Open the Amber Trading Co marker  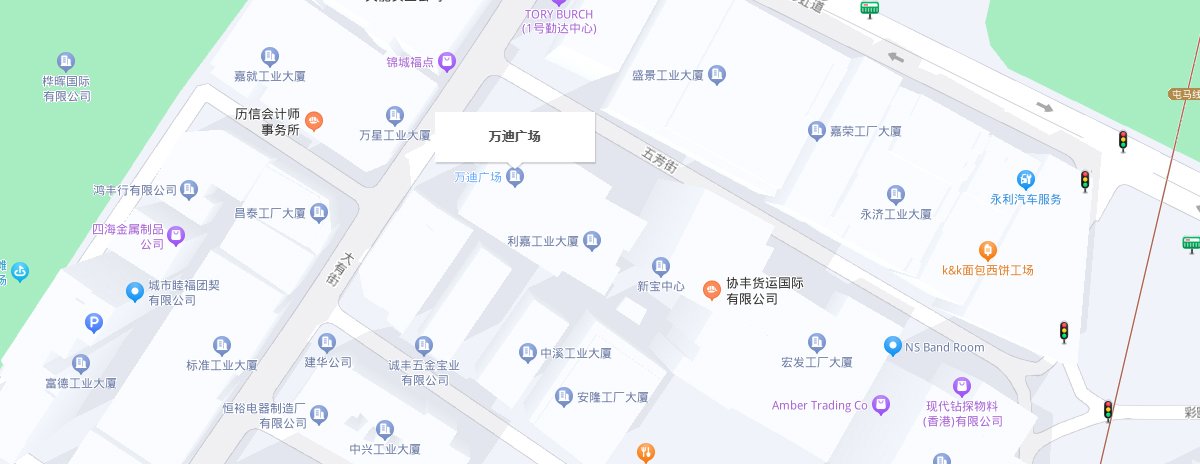(881, 405)
